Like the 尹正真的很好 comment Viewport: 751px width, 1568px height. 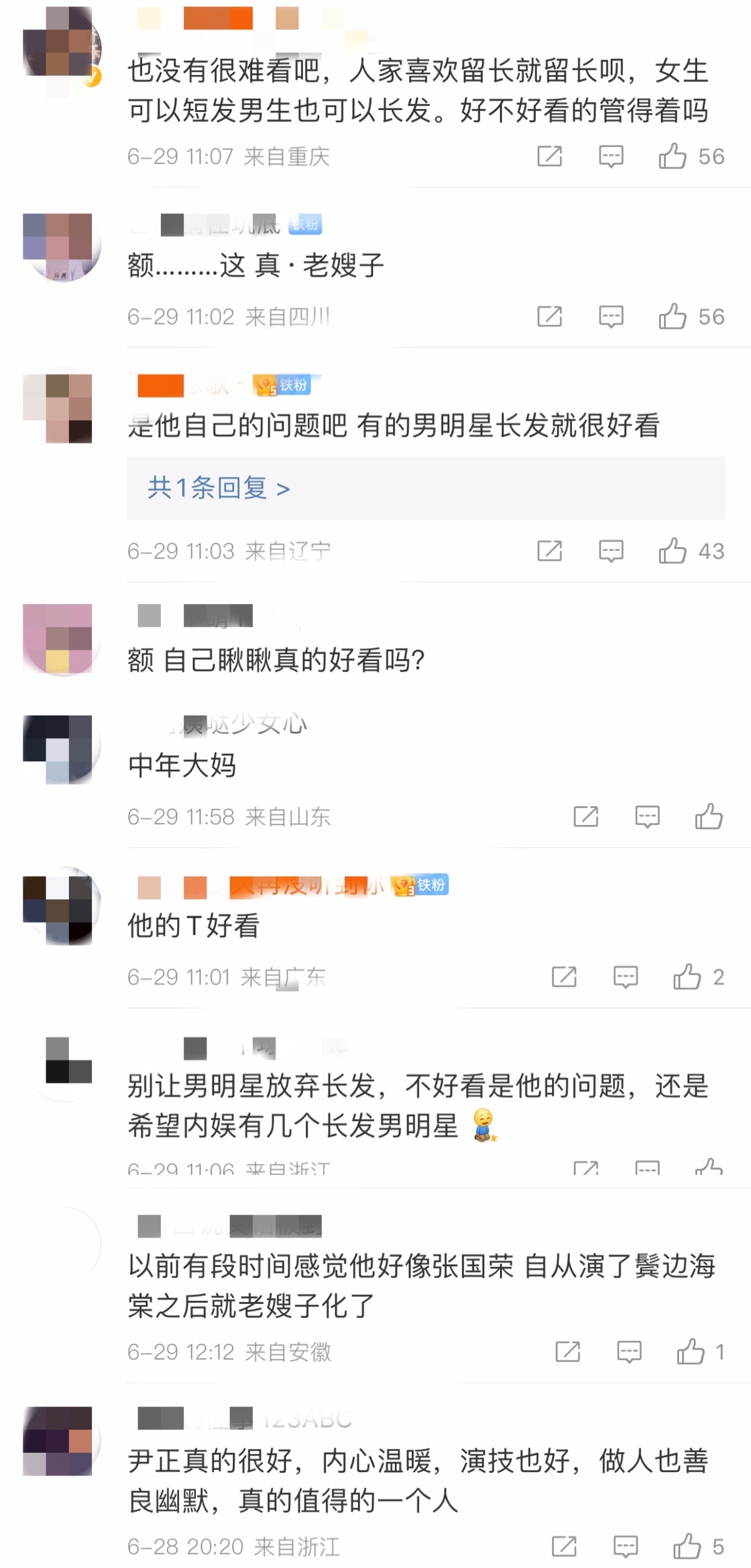click(x=687, y=1547)
